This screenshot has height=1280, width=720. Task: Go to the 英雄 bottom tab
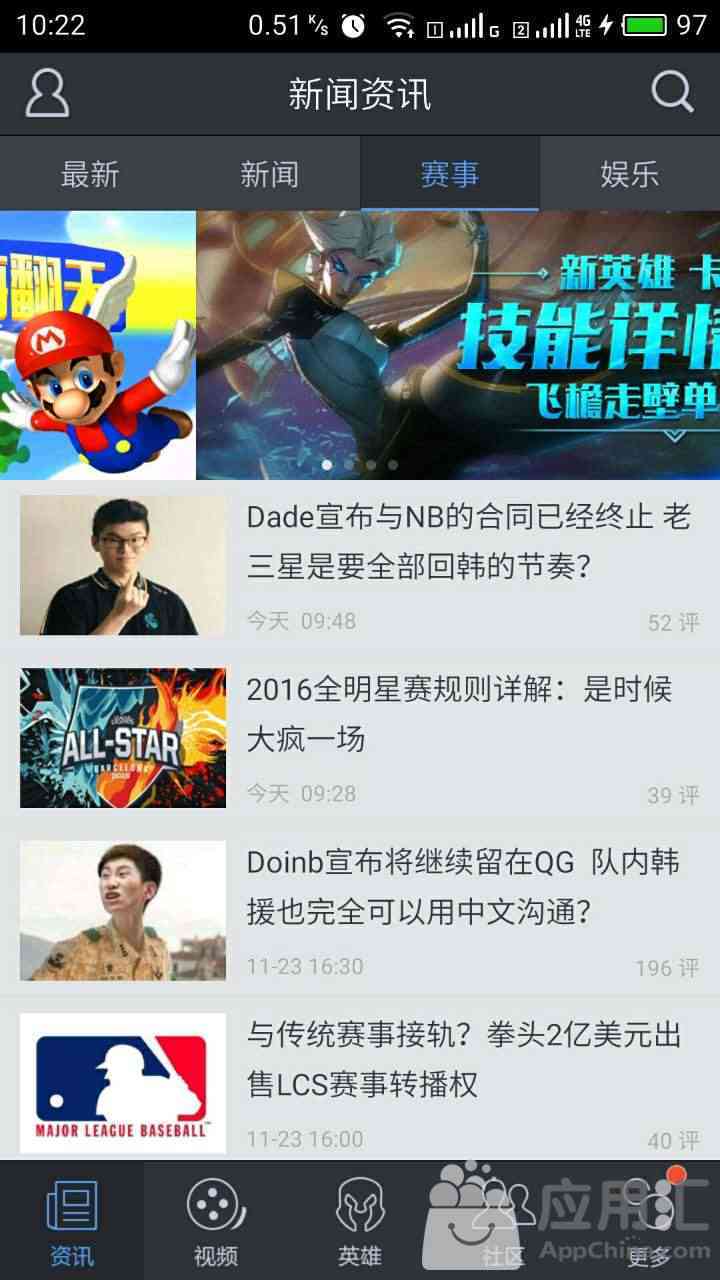(360, 1222)
